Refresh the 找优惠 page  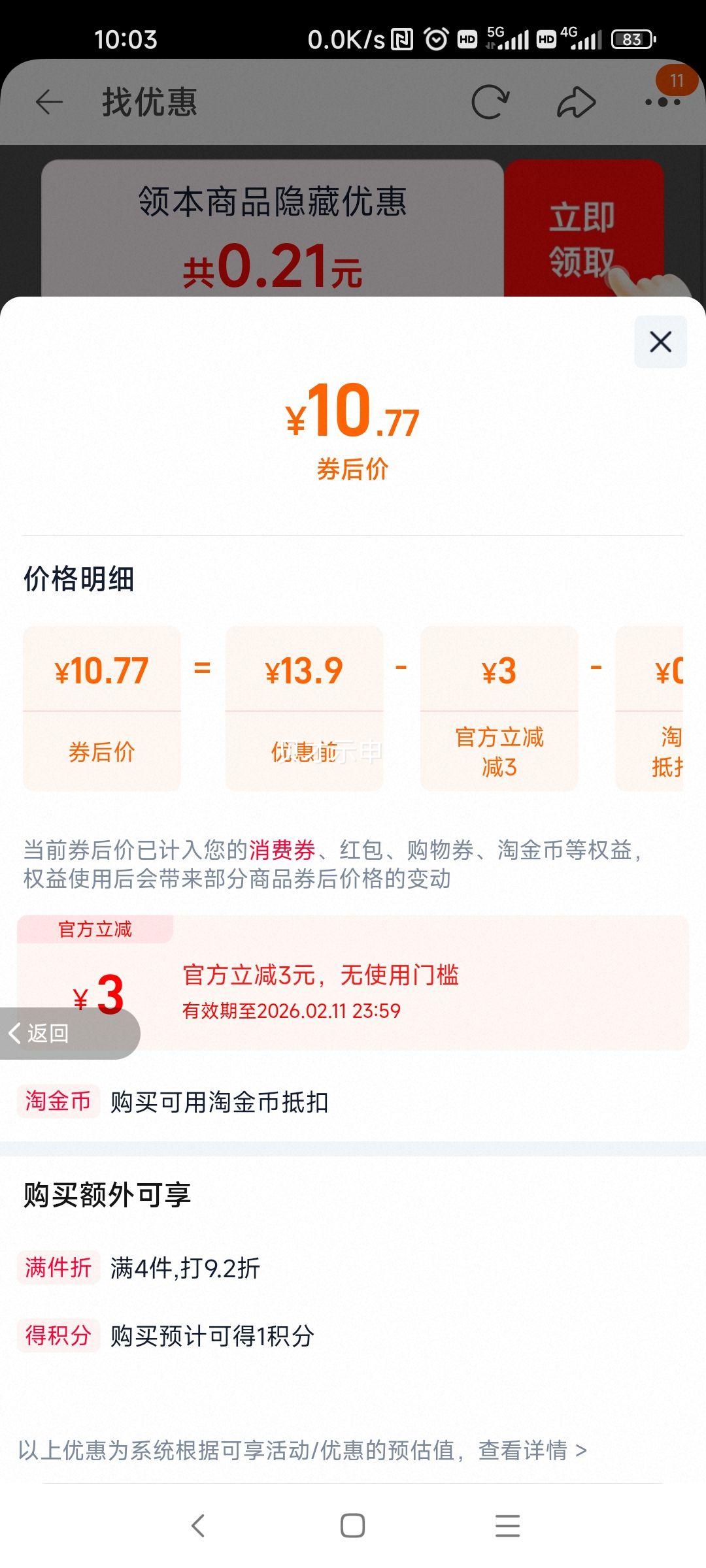point(490,101)
